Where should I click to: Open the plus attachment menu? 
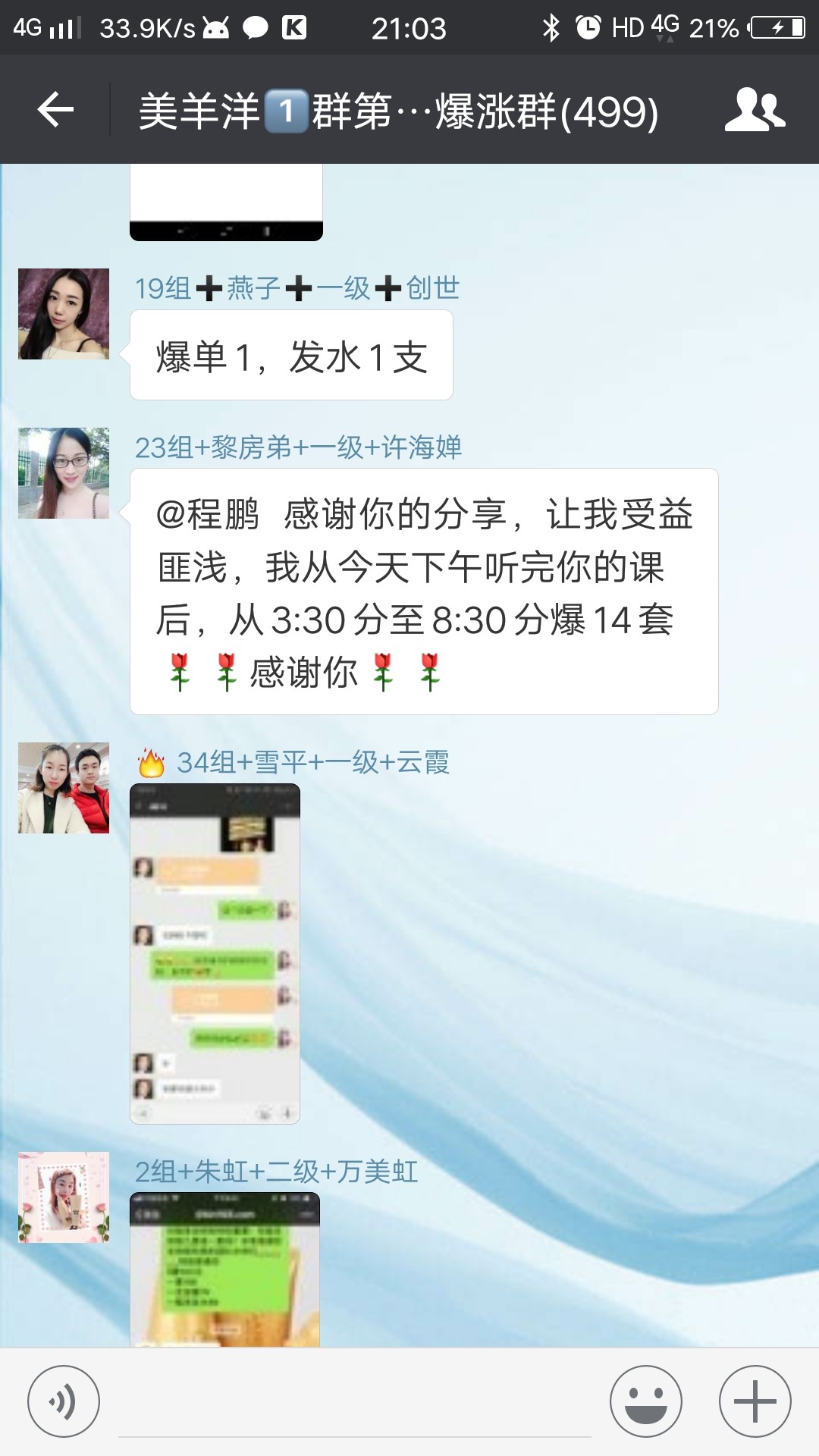(755, 1401)
